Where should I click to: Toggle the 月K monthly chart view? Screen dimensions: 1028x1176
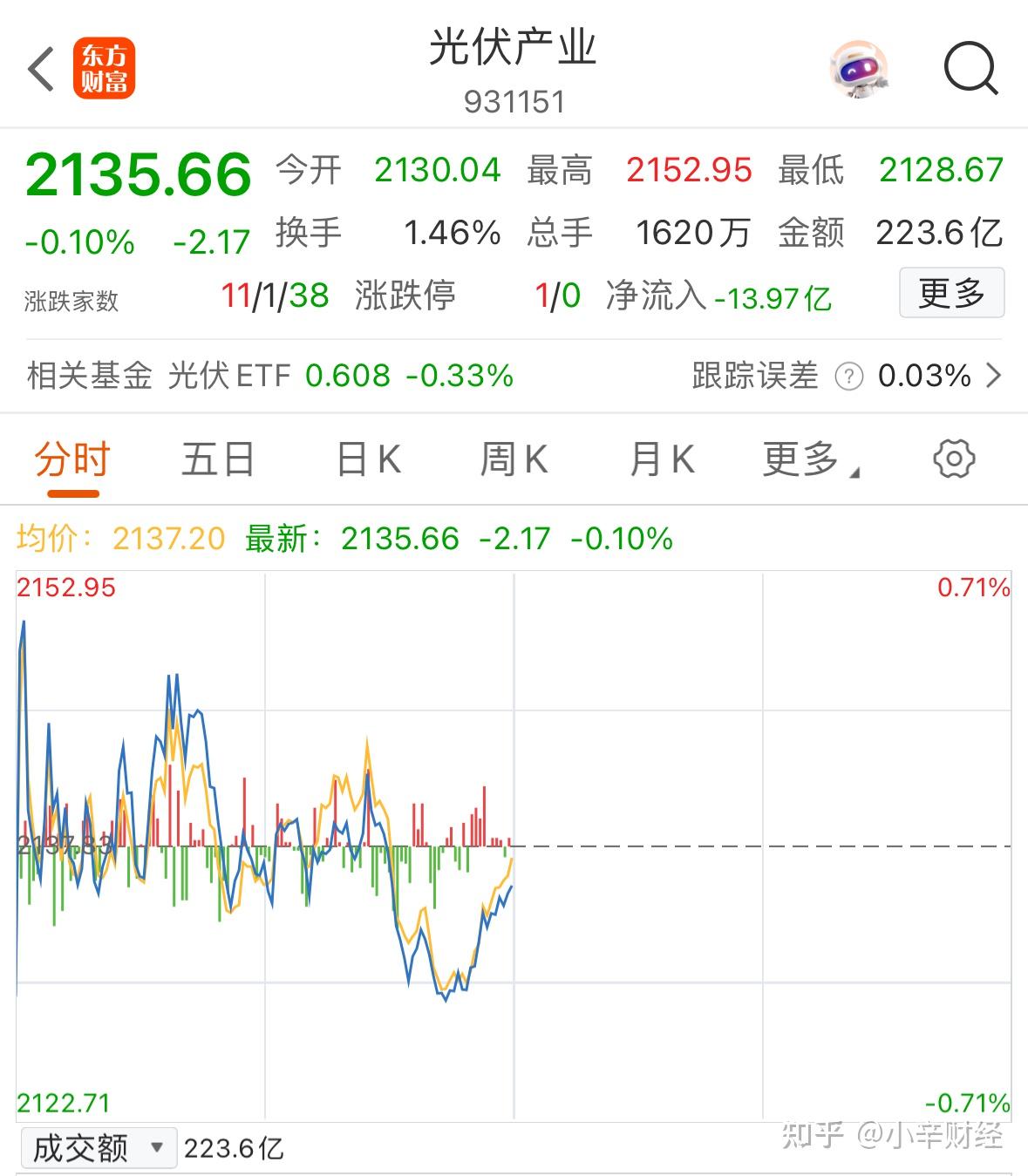[664, 459]
